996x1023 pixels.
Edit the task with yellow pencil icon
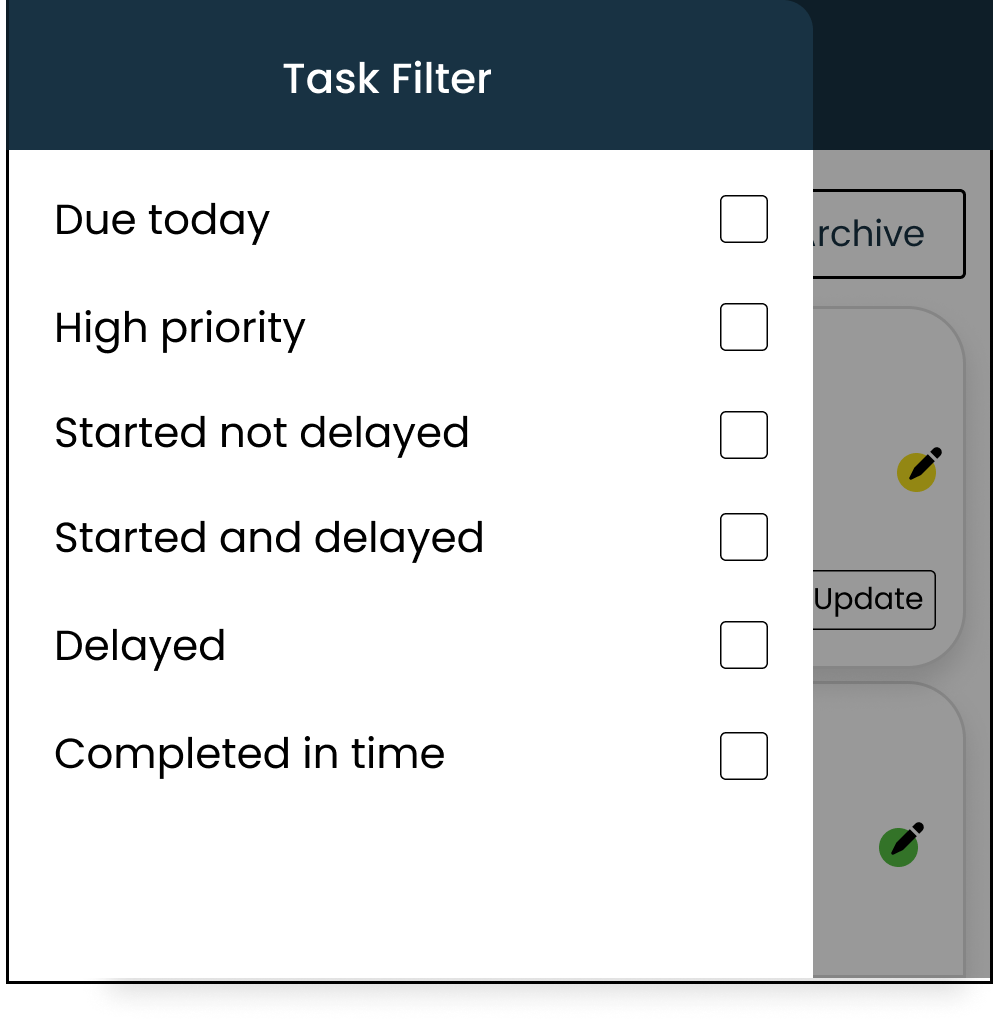click(919, 469)
